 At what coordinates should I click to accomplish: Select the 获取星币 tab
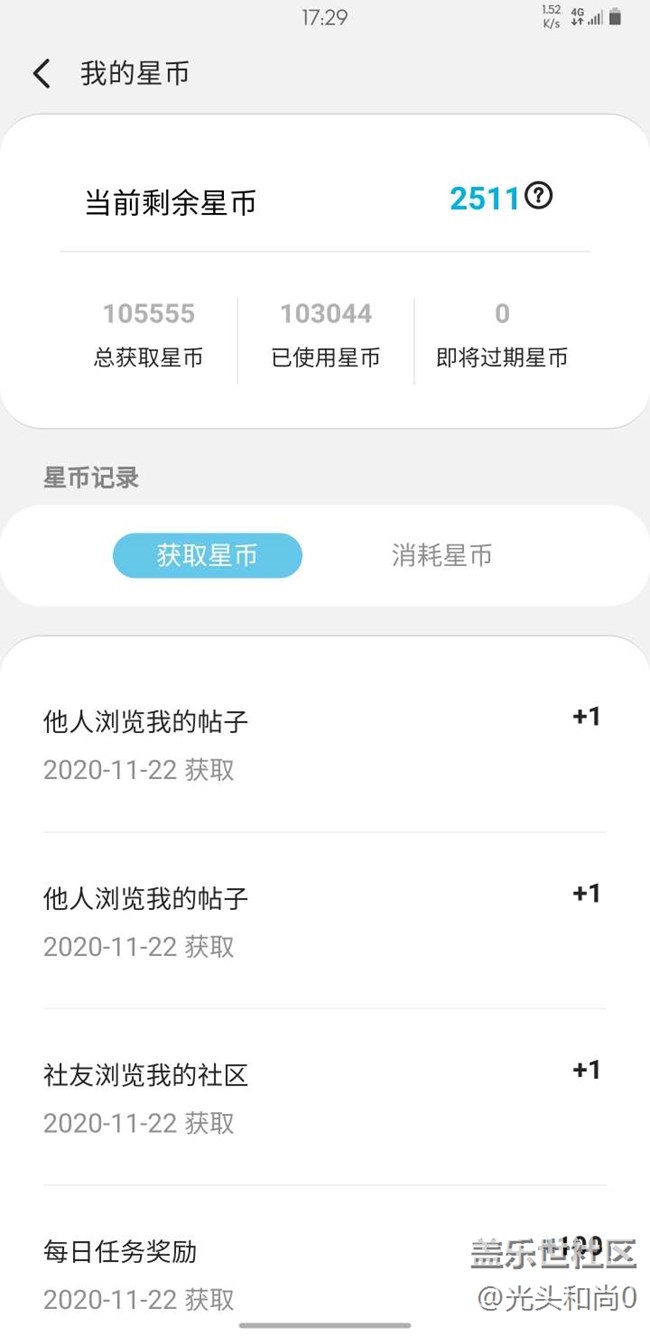[207, 556]
